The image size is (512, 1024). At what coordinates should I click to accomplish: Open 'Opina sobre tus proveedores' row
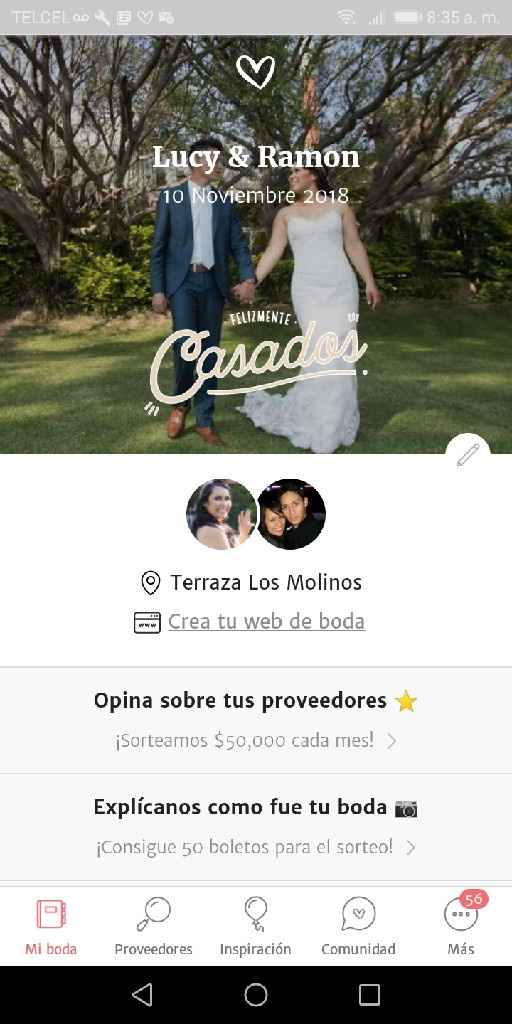pos(256,720)
